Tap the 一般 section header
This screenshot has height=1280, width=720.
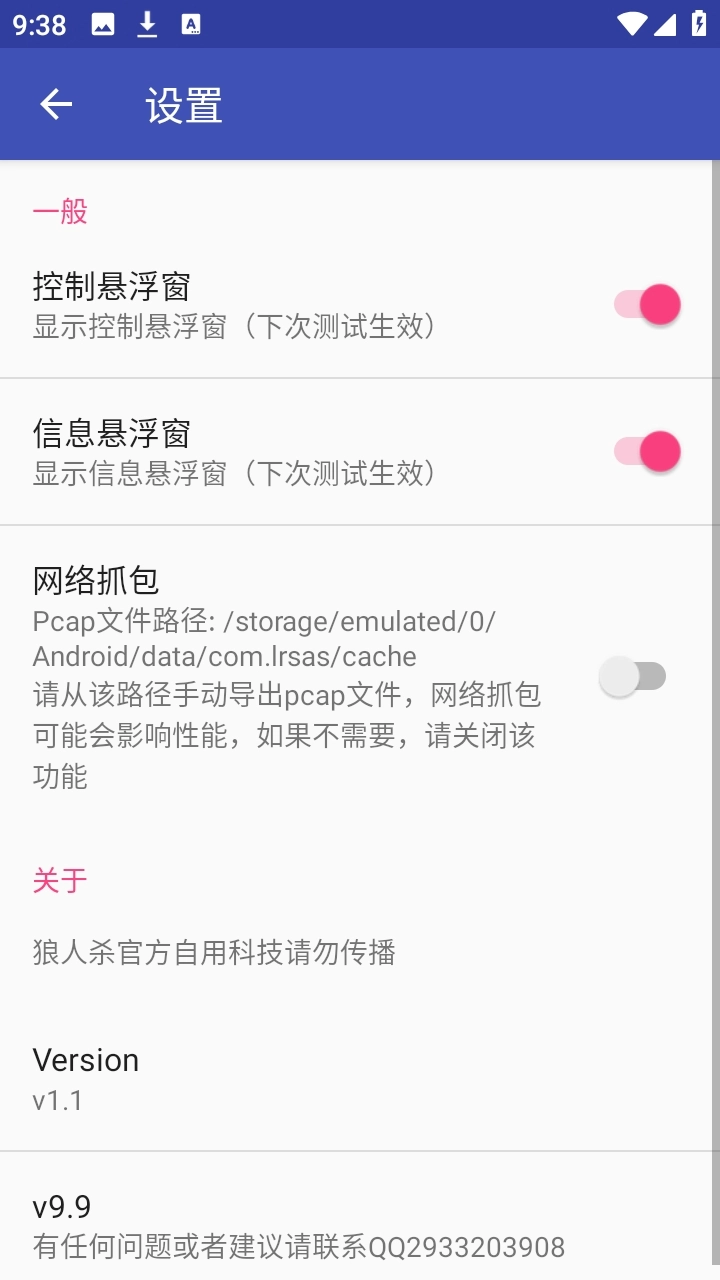click(x=60, y=210)
